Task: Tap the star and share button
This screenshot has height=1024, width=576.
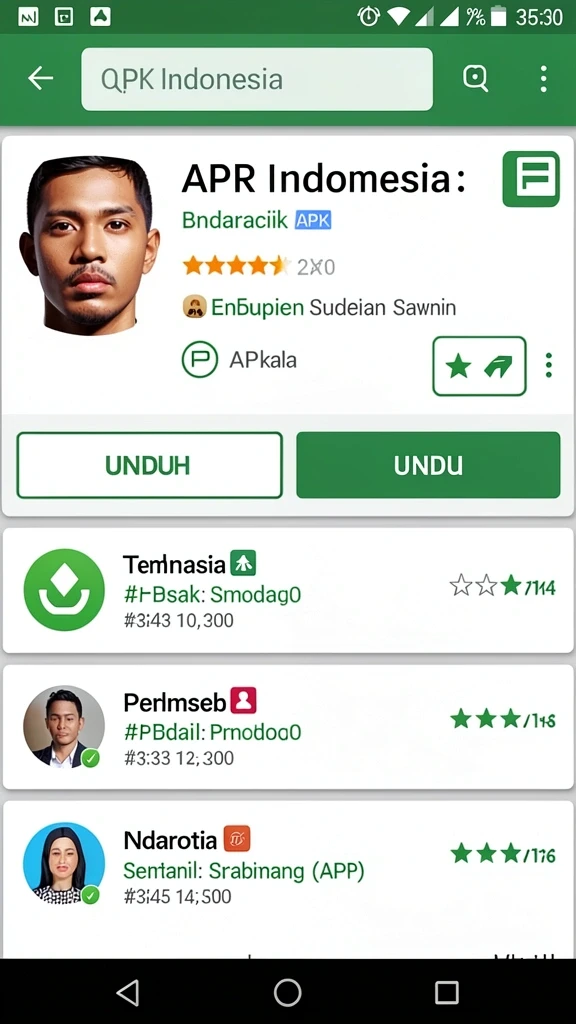Action: pos(479,366)
